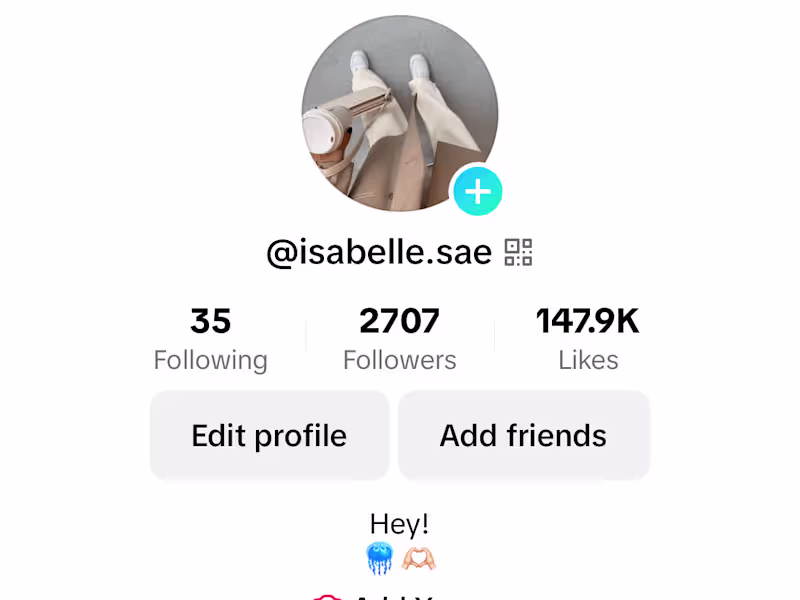Select Add friends
The image size is (800, 600).
pos(523,436)
